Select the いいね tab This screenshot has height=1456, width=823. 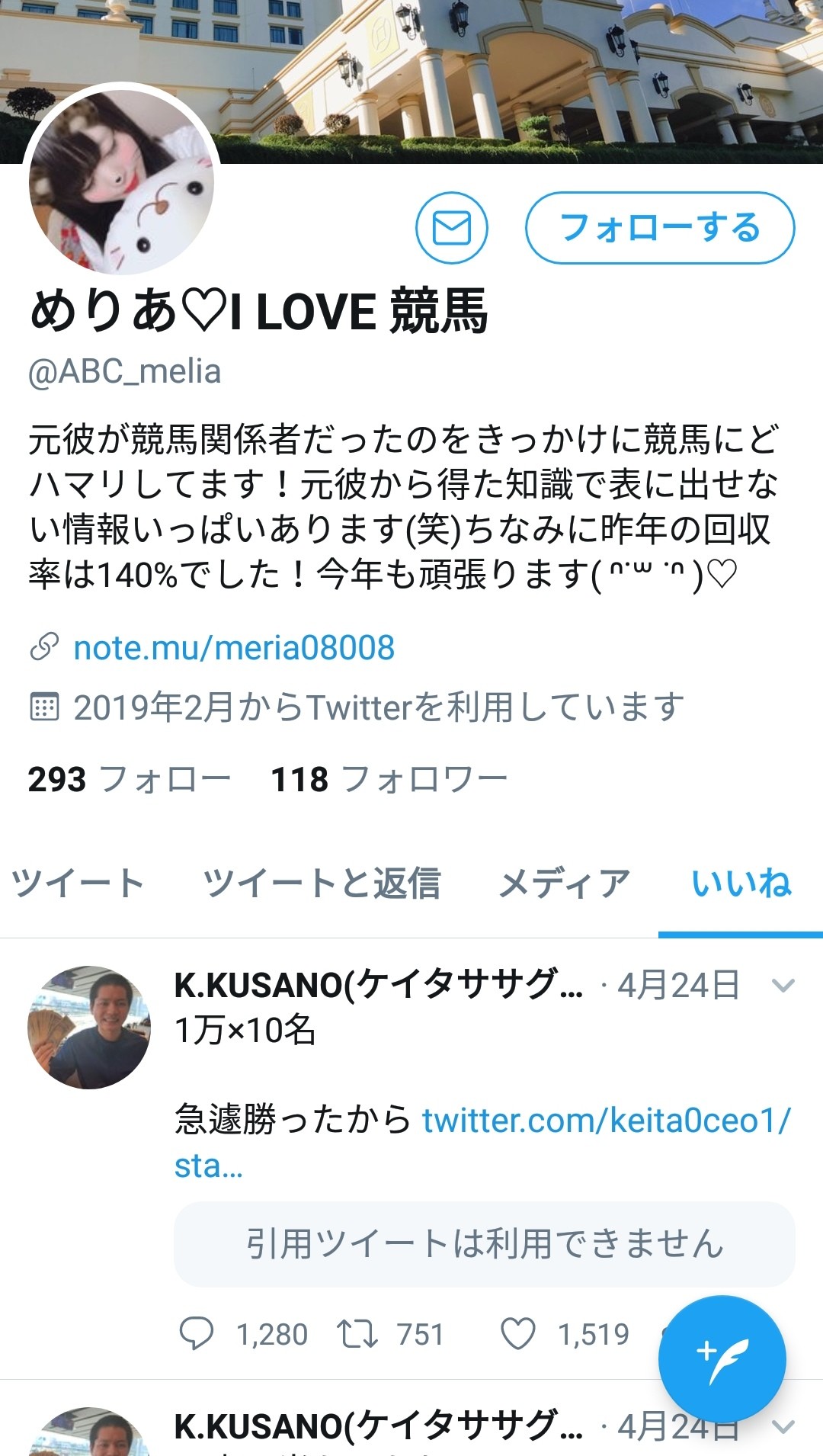(x=741, y=883)
